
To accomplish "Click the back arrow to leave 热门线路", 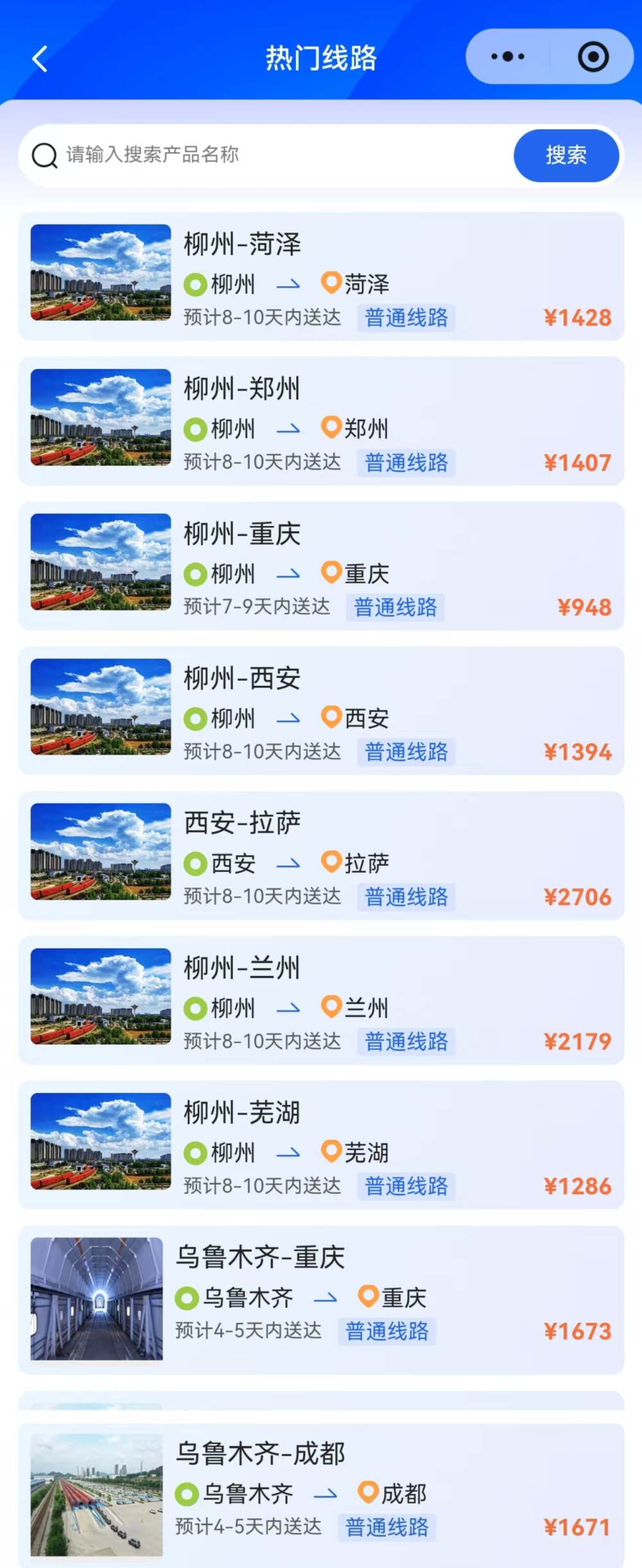I will coord(40,58).
